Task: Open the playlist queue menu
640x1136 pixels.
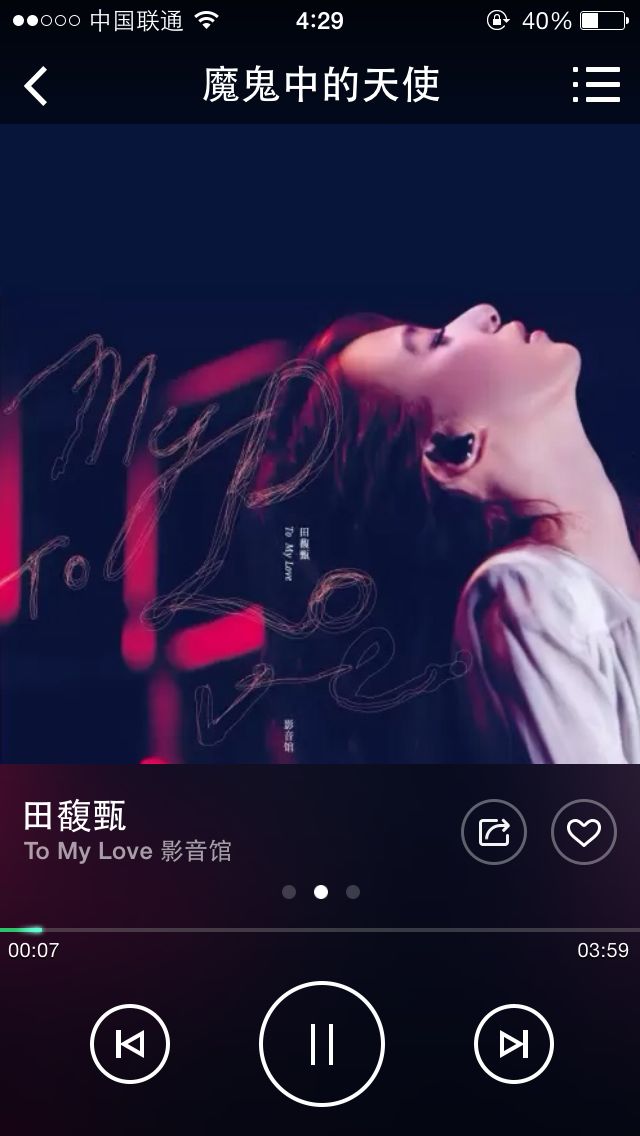Action: click(596, 86)
